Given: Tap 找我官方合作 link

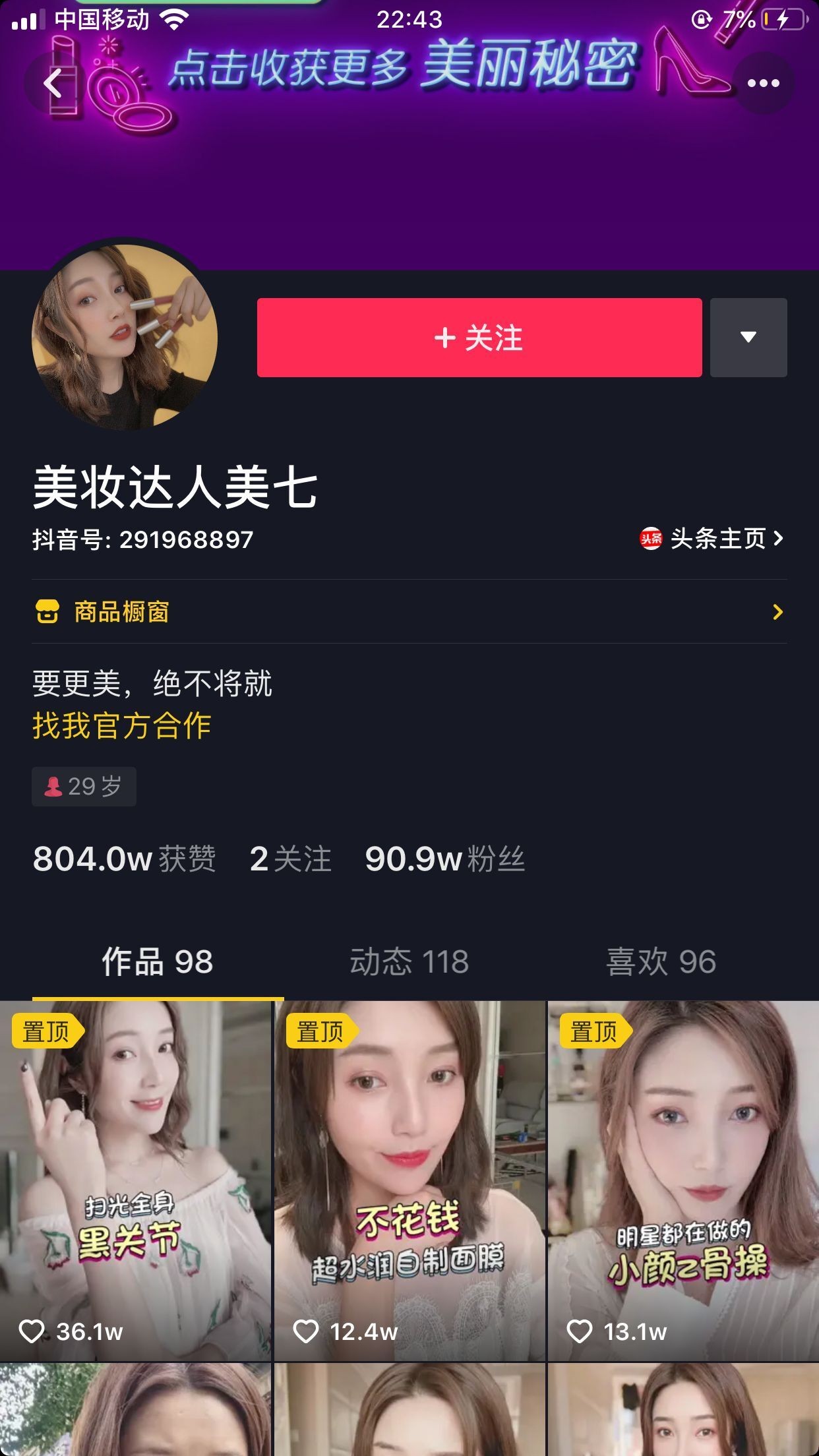Looking at the screenshot, I should click(122, 725).
